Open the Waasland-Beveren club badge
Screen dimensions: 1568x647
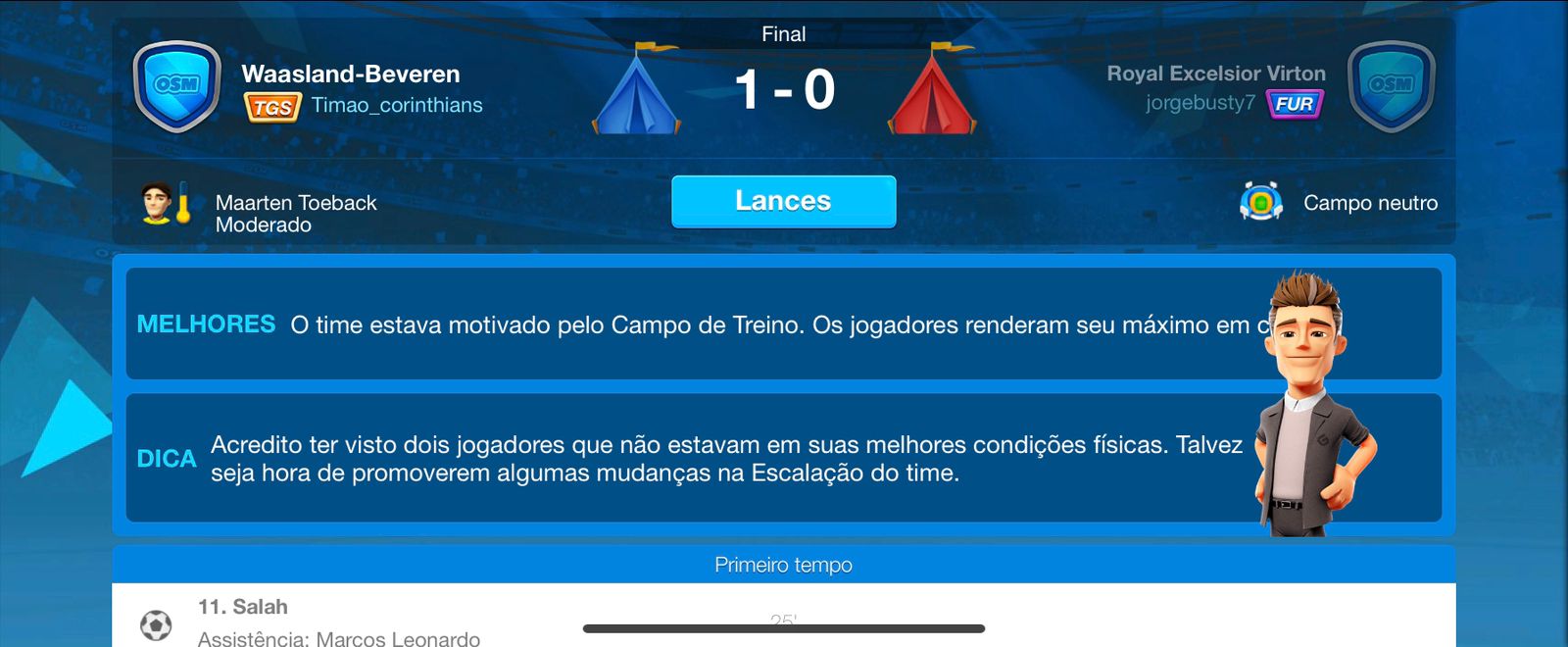(177, 86)
